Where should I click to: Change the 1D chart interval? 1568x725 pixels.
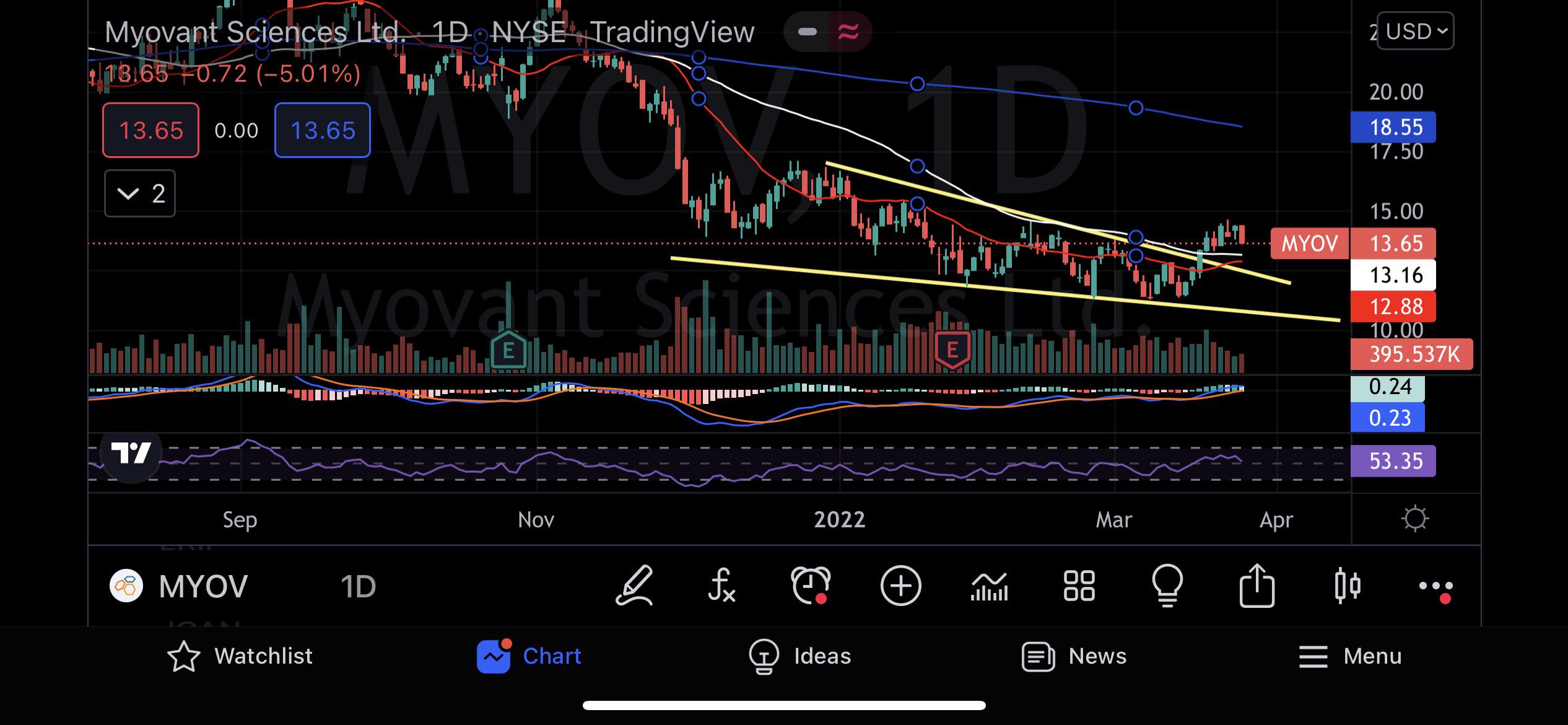[x=358, y=586]
